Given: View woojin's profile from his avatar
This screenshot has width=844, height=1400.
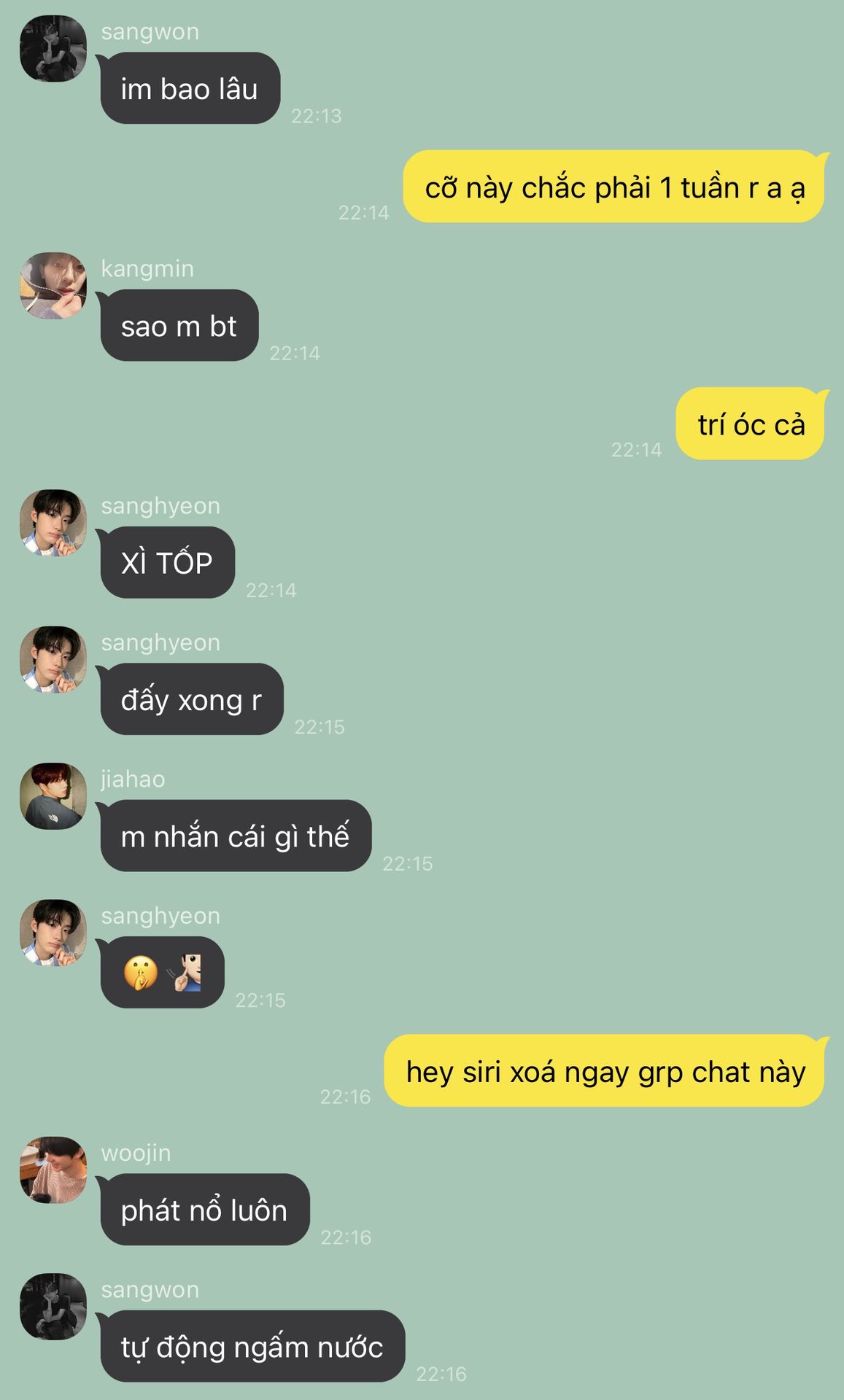Looking at the screenshot, I should 53,1170.
